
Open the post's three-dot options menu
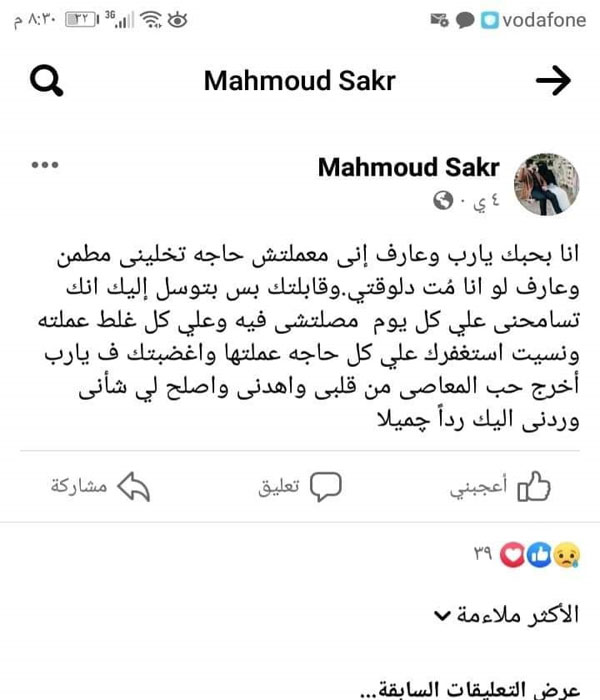click(x=46, y=166)
